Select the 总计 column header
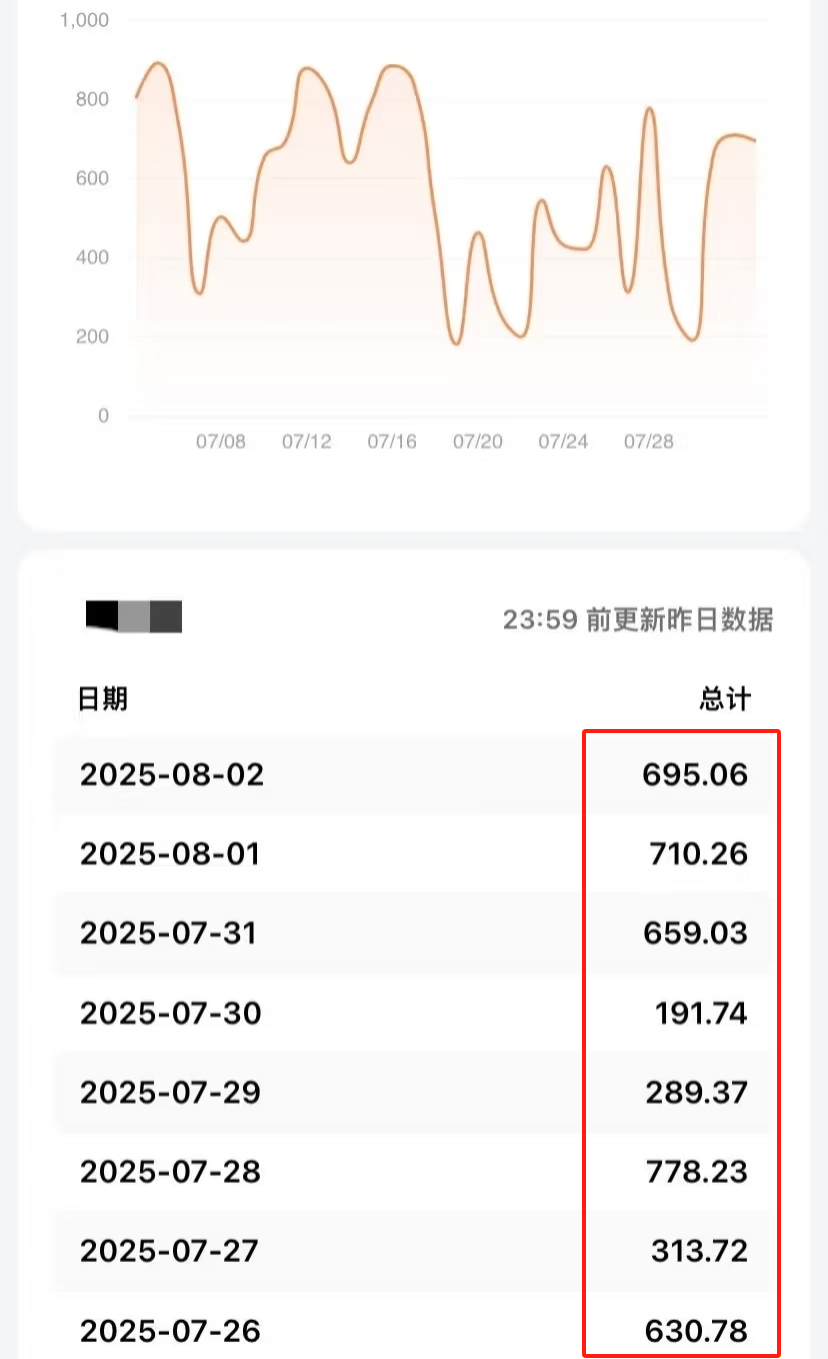Image resolution: width=828 pixels, height=1359 pixels. click(x=722, y=700)
